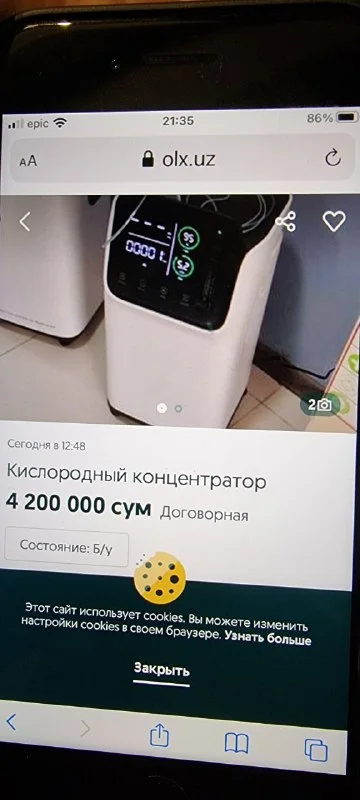The image size is (360, 800).
Task: Open the 'Узнать больше' cookies link
Action: [268, 638]
